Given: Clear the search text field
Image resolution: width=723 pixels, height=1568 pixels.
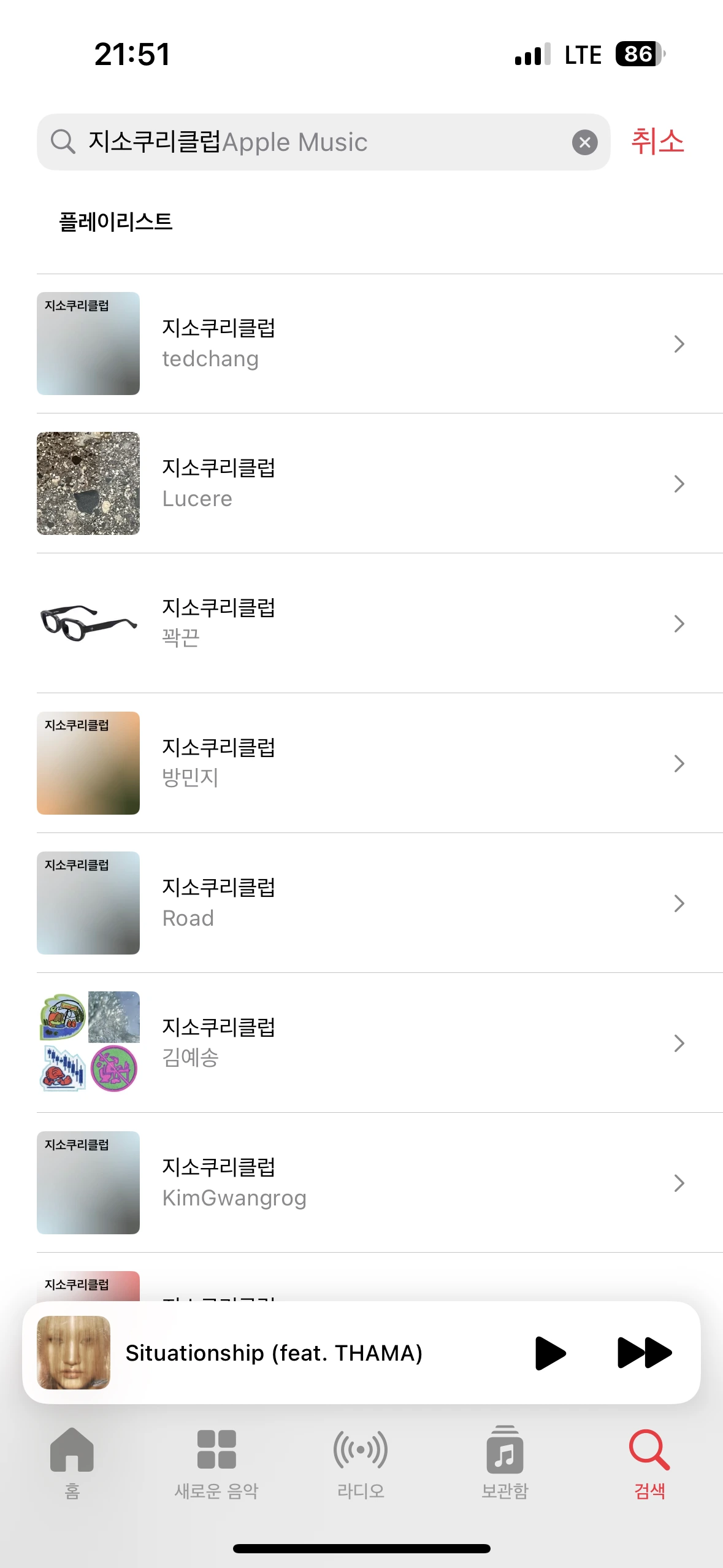Looking at the screenshot, I should (x=584, y=142).
